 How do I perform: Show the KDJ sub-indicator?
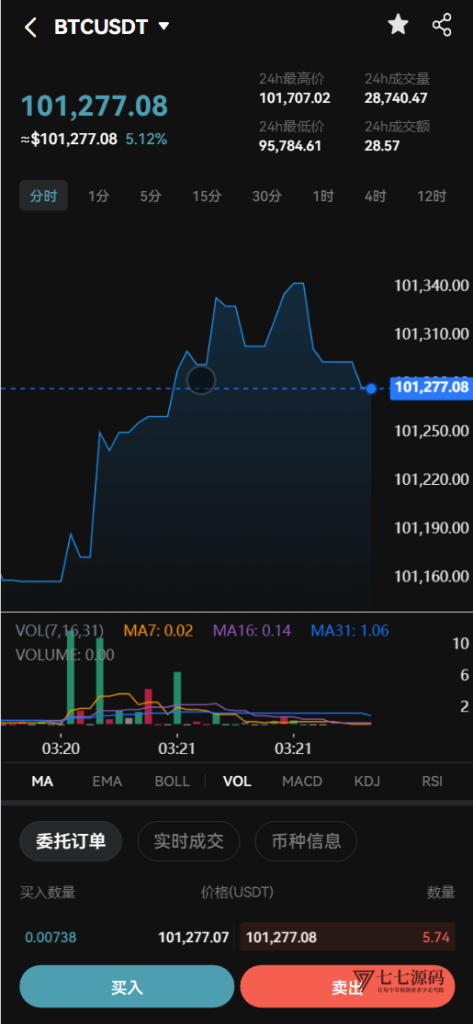[367, 781]
